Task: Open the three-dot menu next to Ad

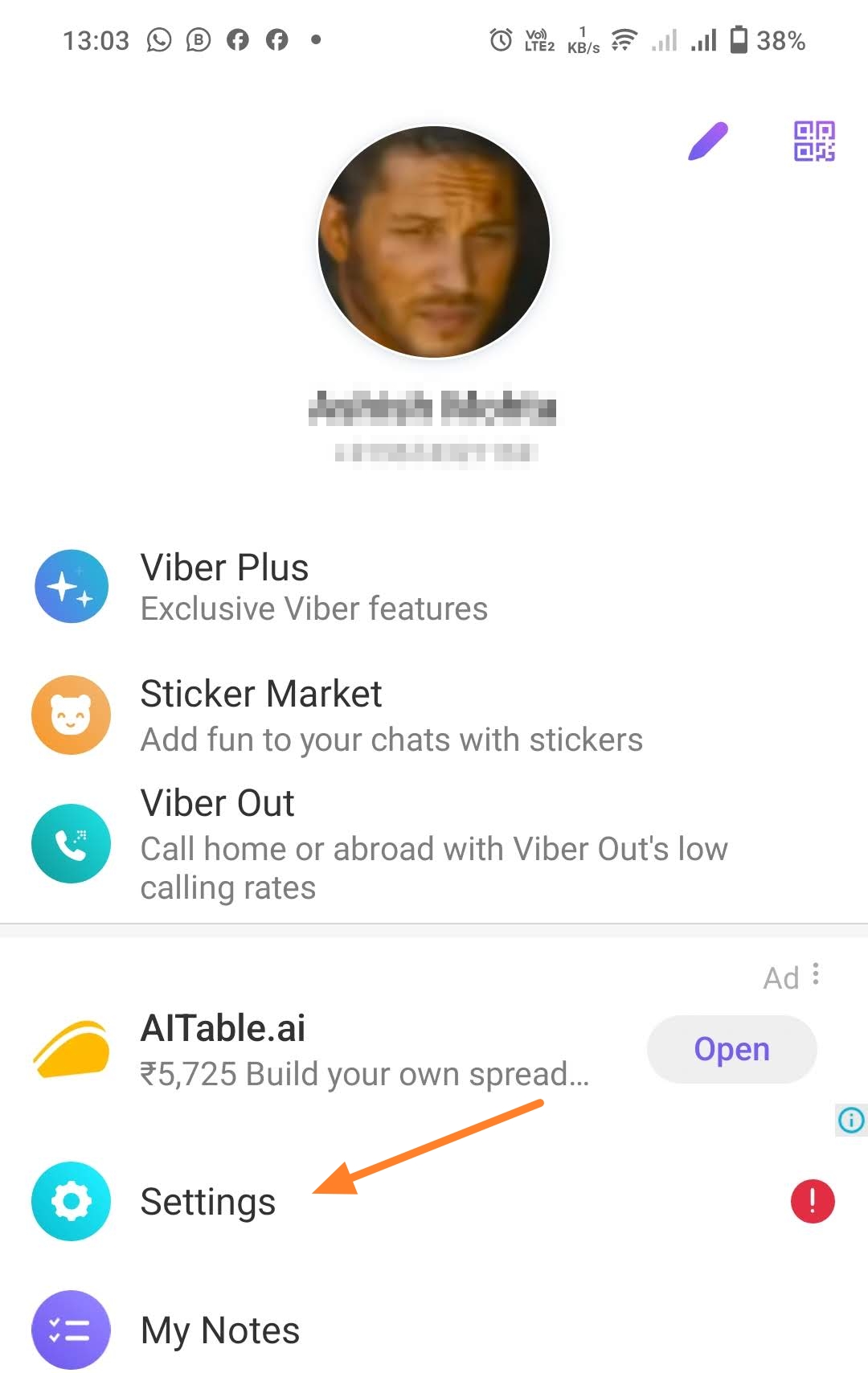Action: pos(817,975)
